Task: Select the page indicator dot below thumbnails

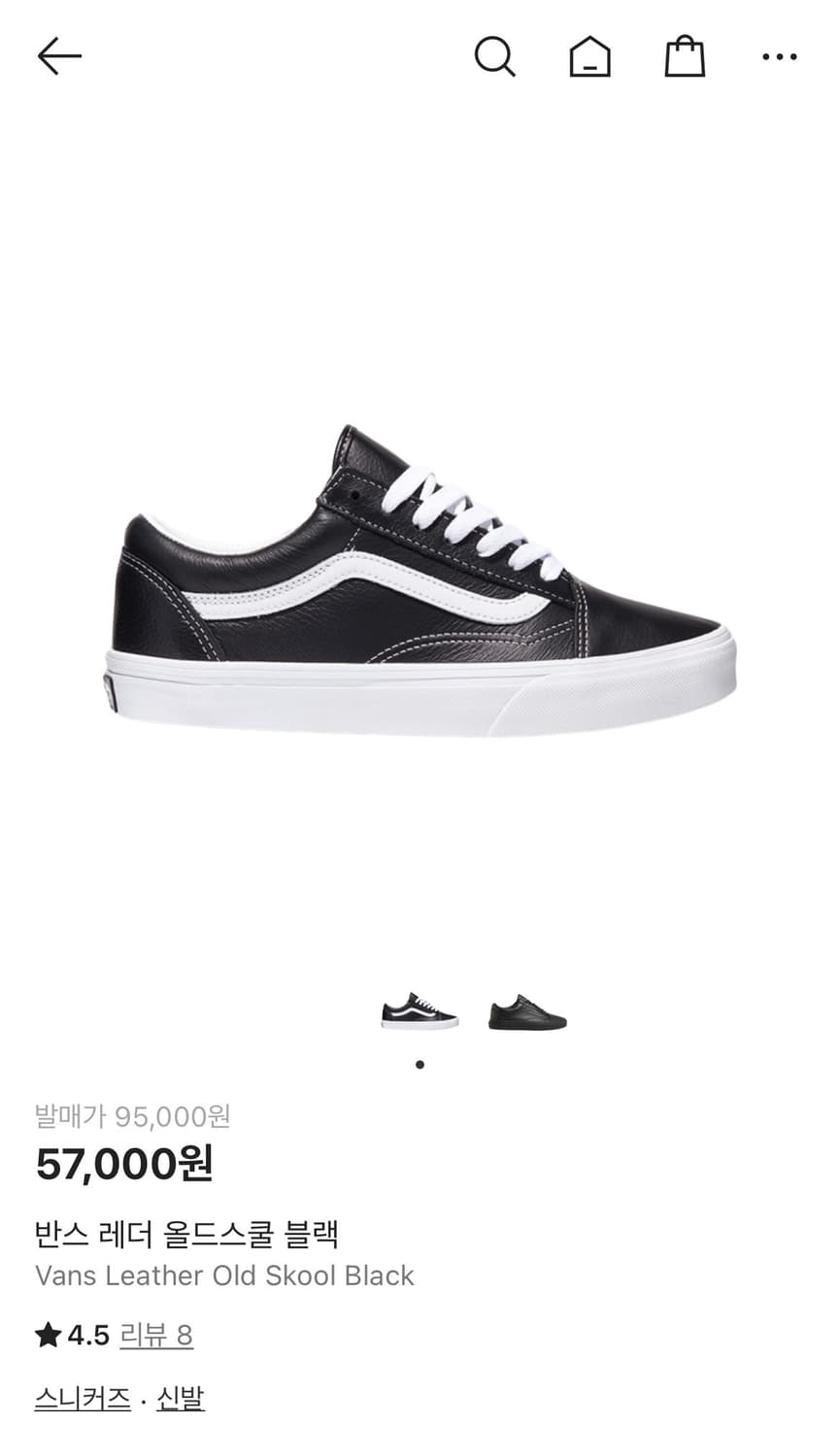Action: click(x=420, y=1063)
